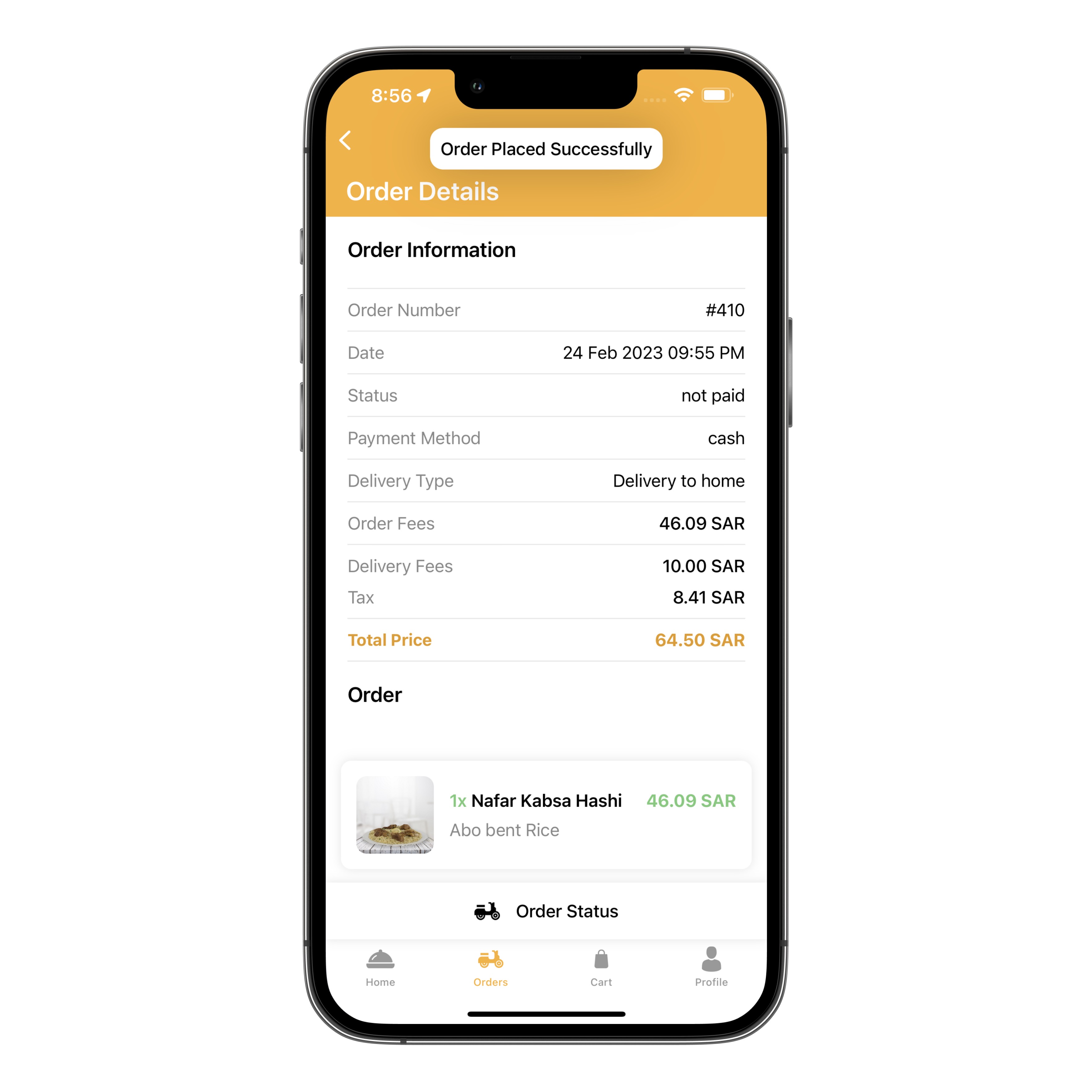1092x1092 pixels.
Task: Open the Cart tab
Action: coord(601,968)
